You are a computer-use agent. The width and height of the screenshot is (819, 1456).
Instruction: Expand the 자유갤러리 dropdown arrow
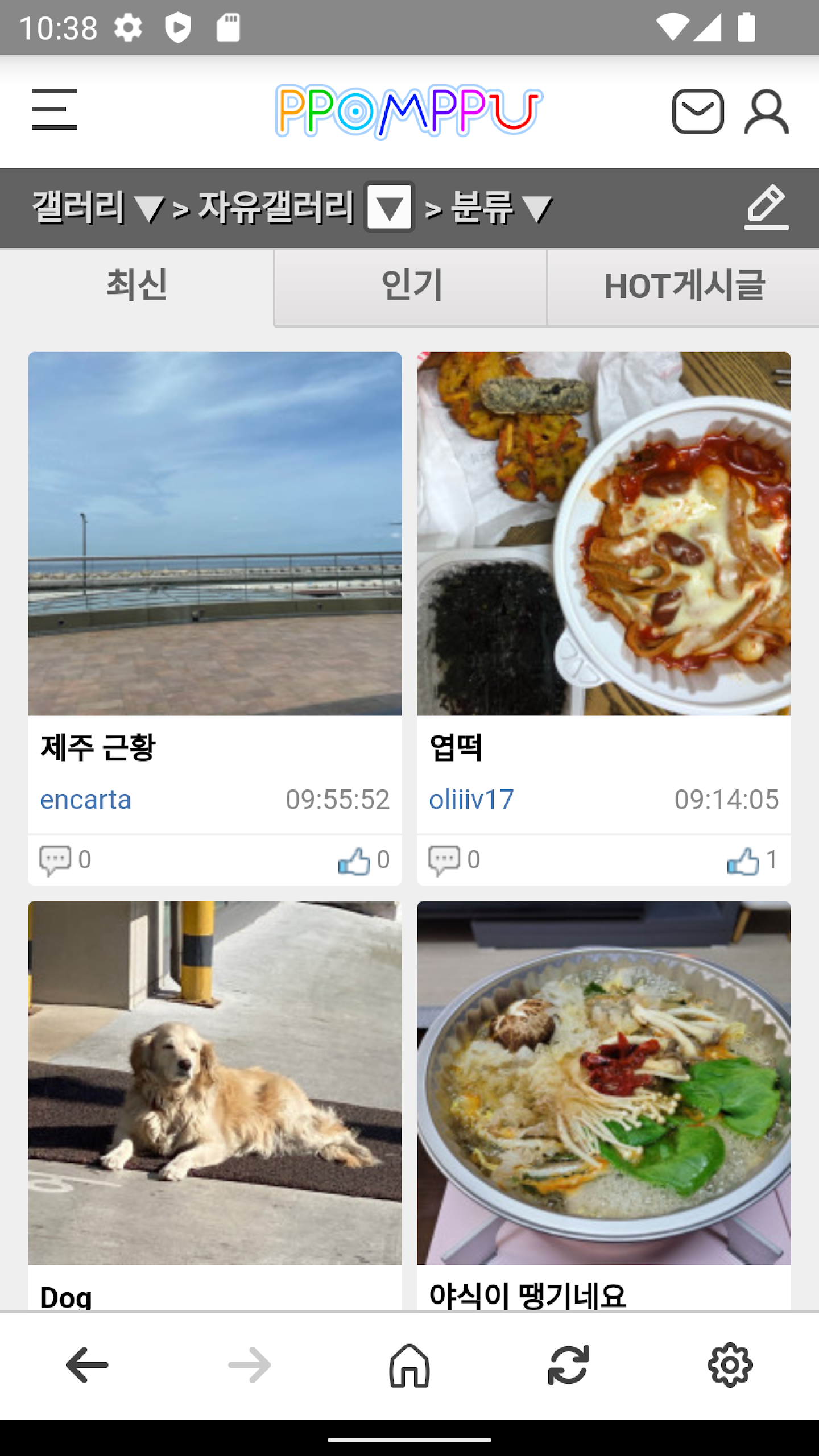point(390,207)
